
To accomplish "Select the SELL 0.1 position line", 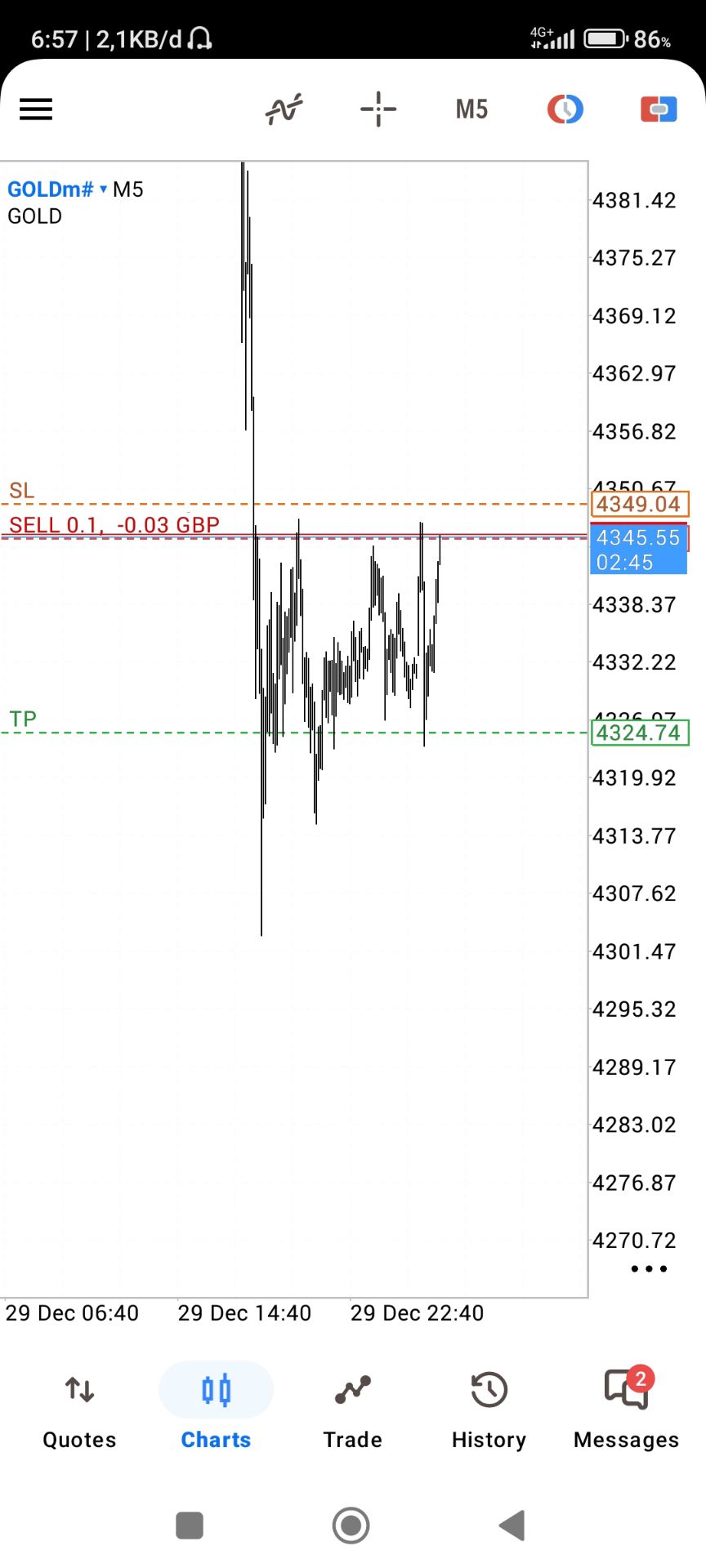I will point(114,526).
